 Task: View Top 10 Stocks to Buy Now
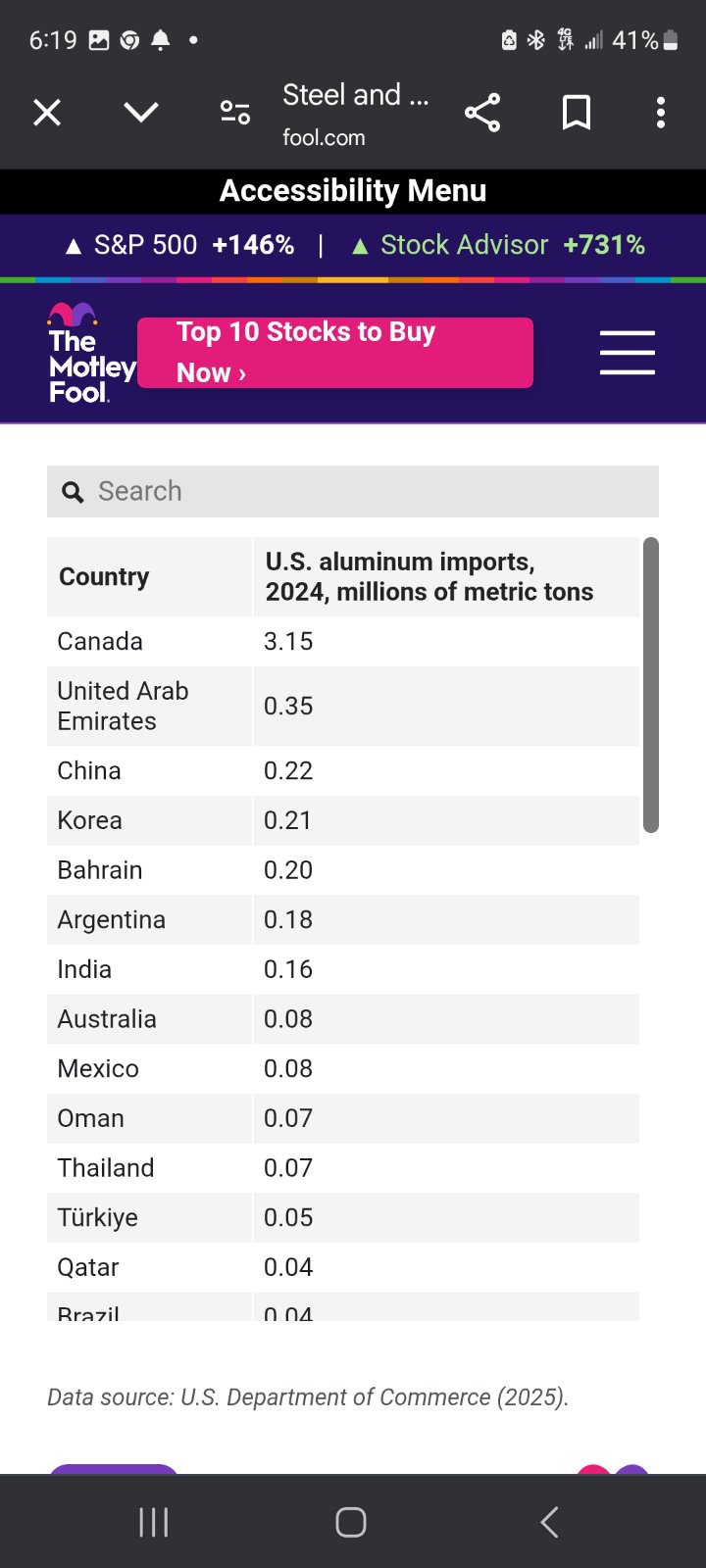(x=335, y=353)
